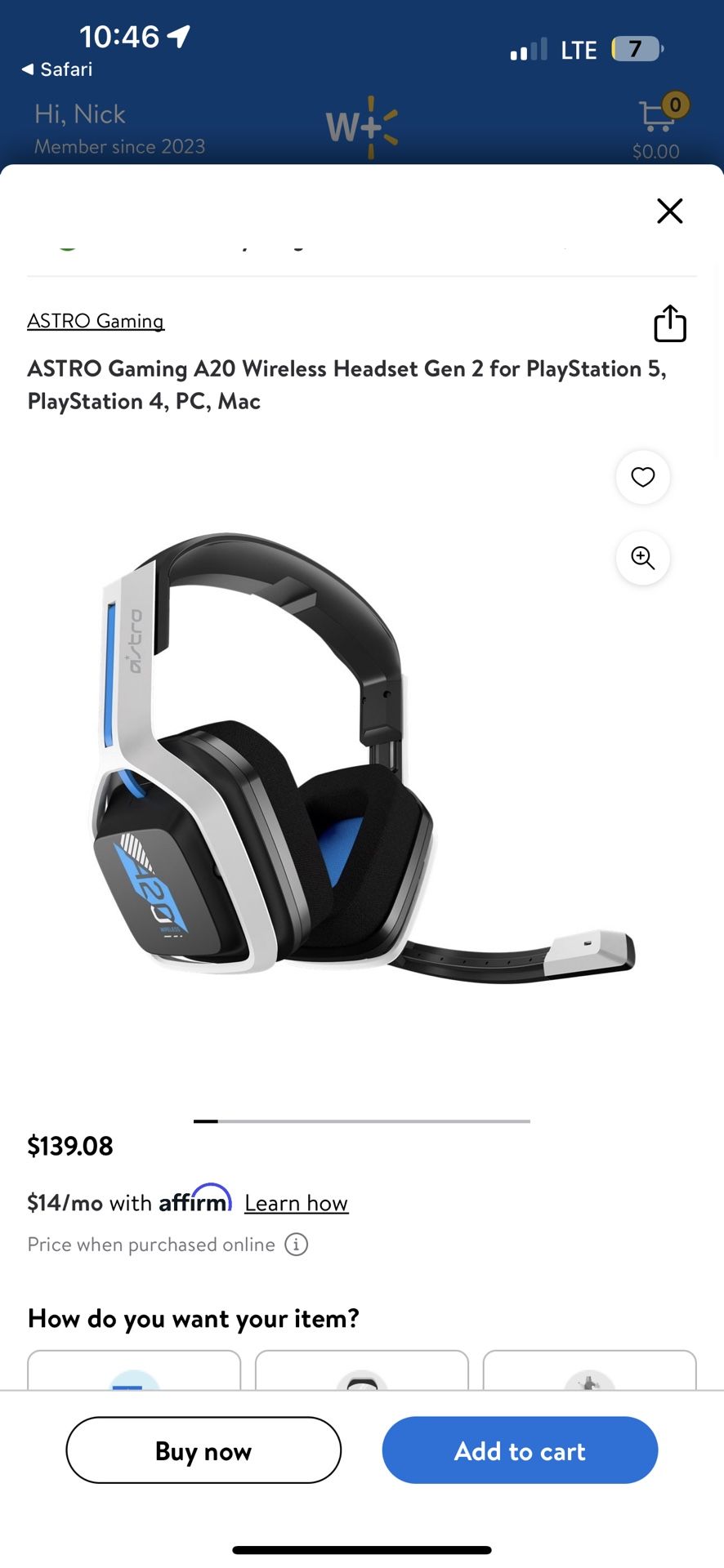Add headset to favorites with heart icon
This screenshot has height=1568, width=724.
click(x=643, y=477)
